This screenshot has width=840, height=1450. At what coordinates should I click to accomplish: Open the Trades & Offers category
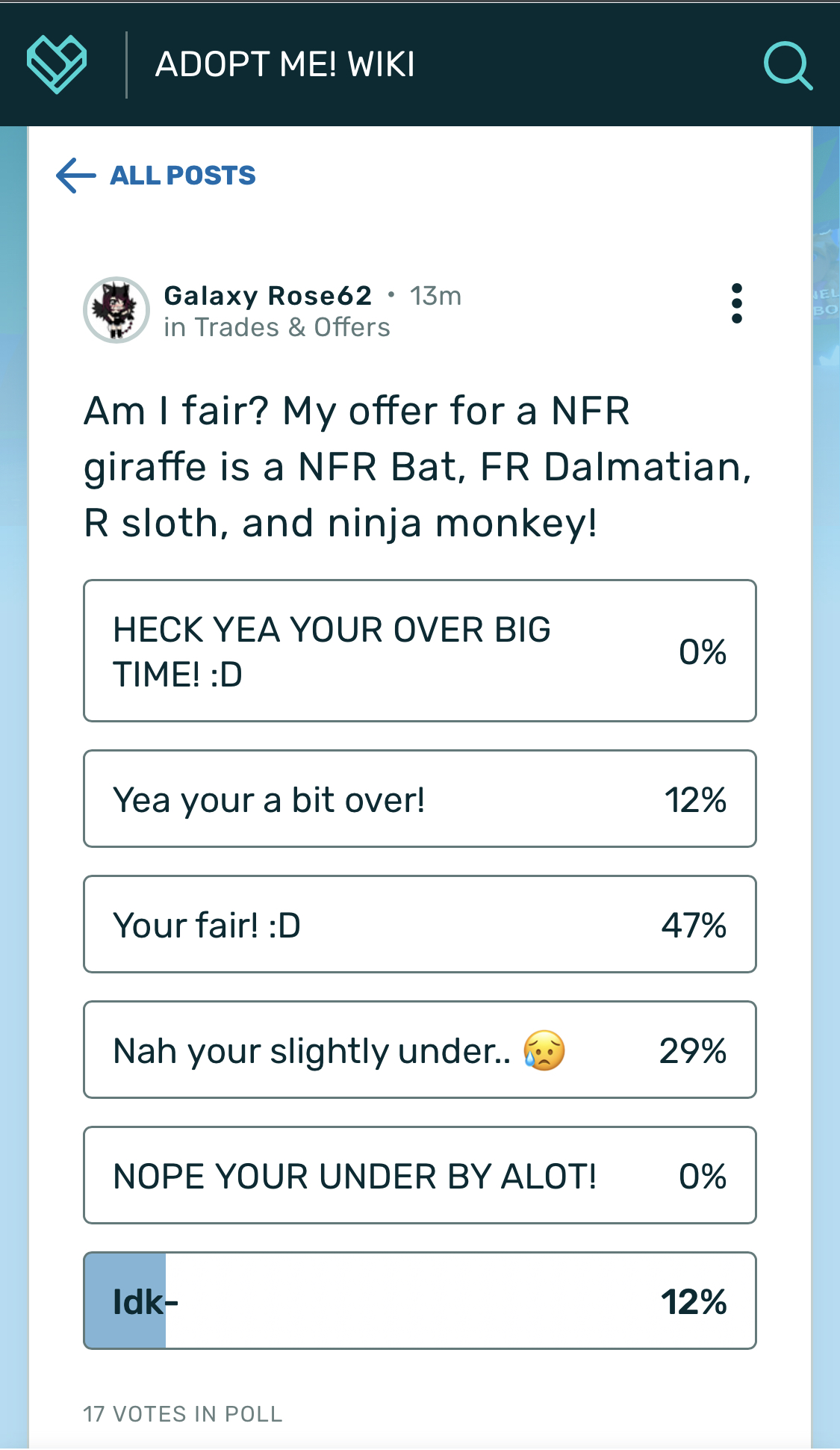pyautogui.click(x=292, y=327)
